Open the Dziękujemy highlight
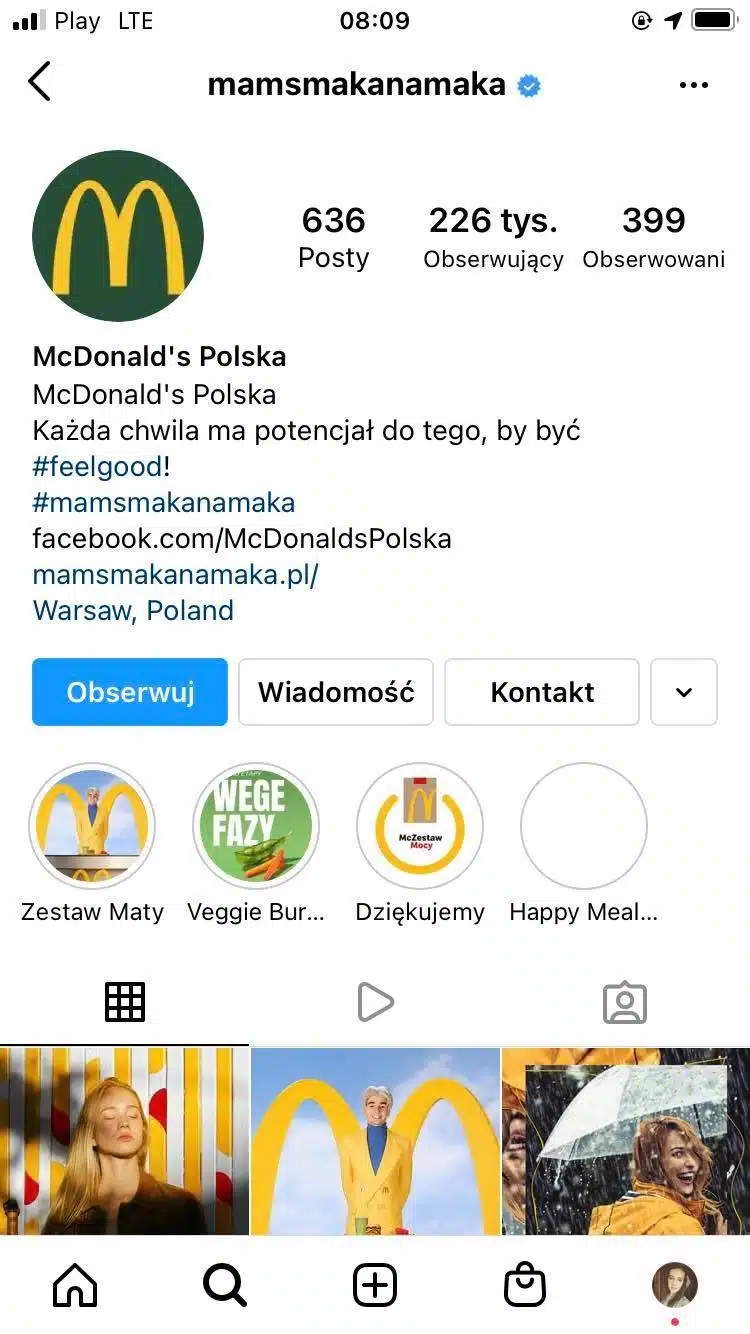 420,826
